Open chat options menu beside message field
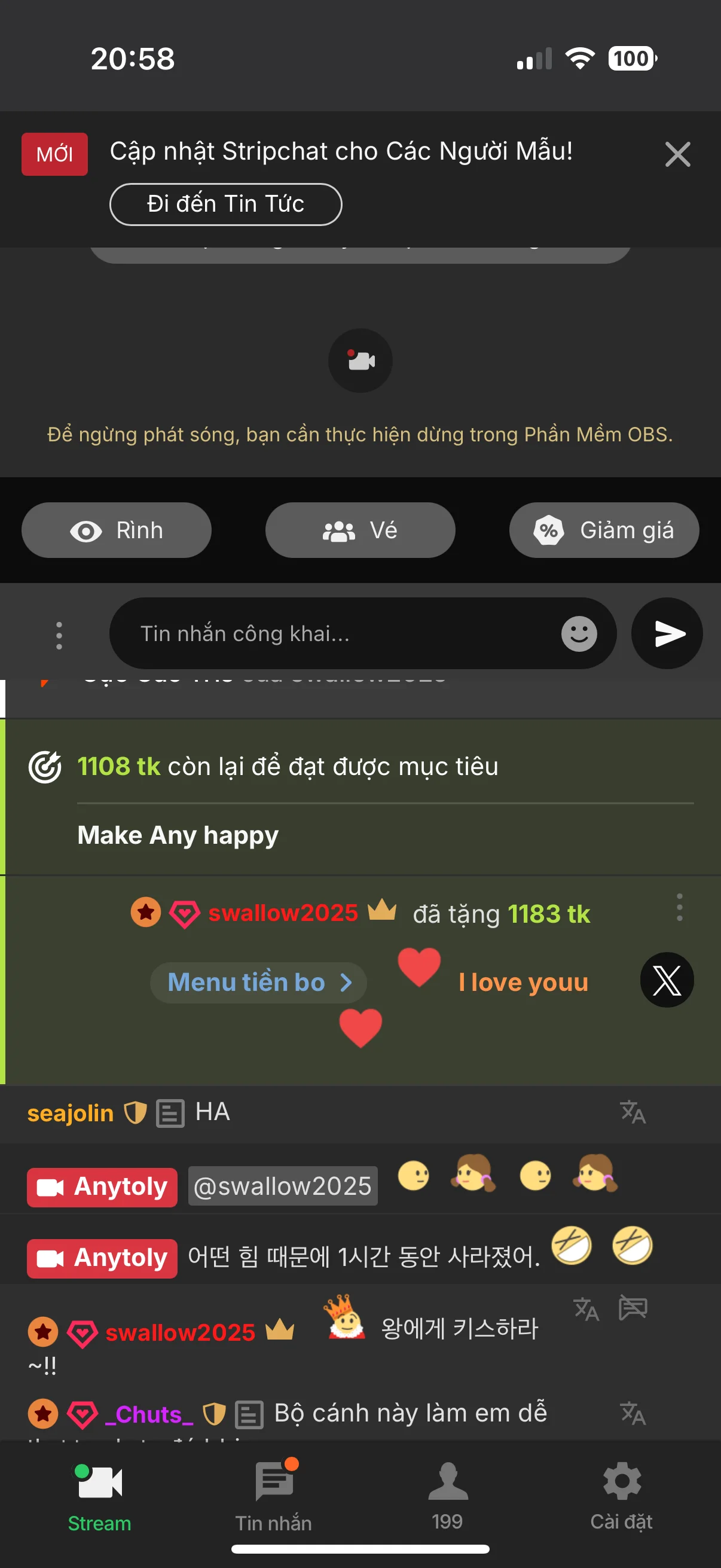This screenshot has height=1568, width=721. click(x=59, y=635)
